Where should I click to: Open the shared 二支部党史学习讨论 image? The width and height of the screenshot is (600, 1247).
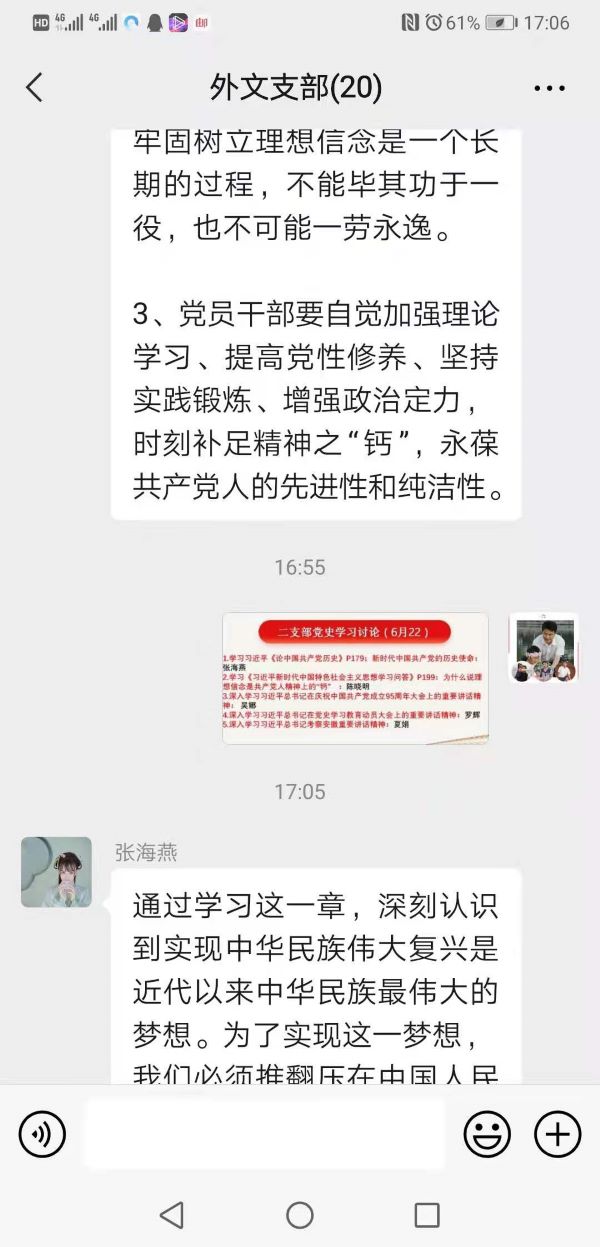(355, 678)
